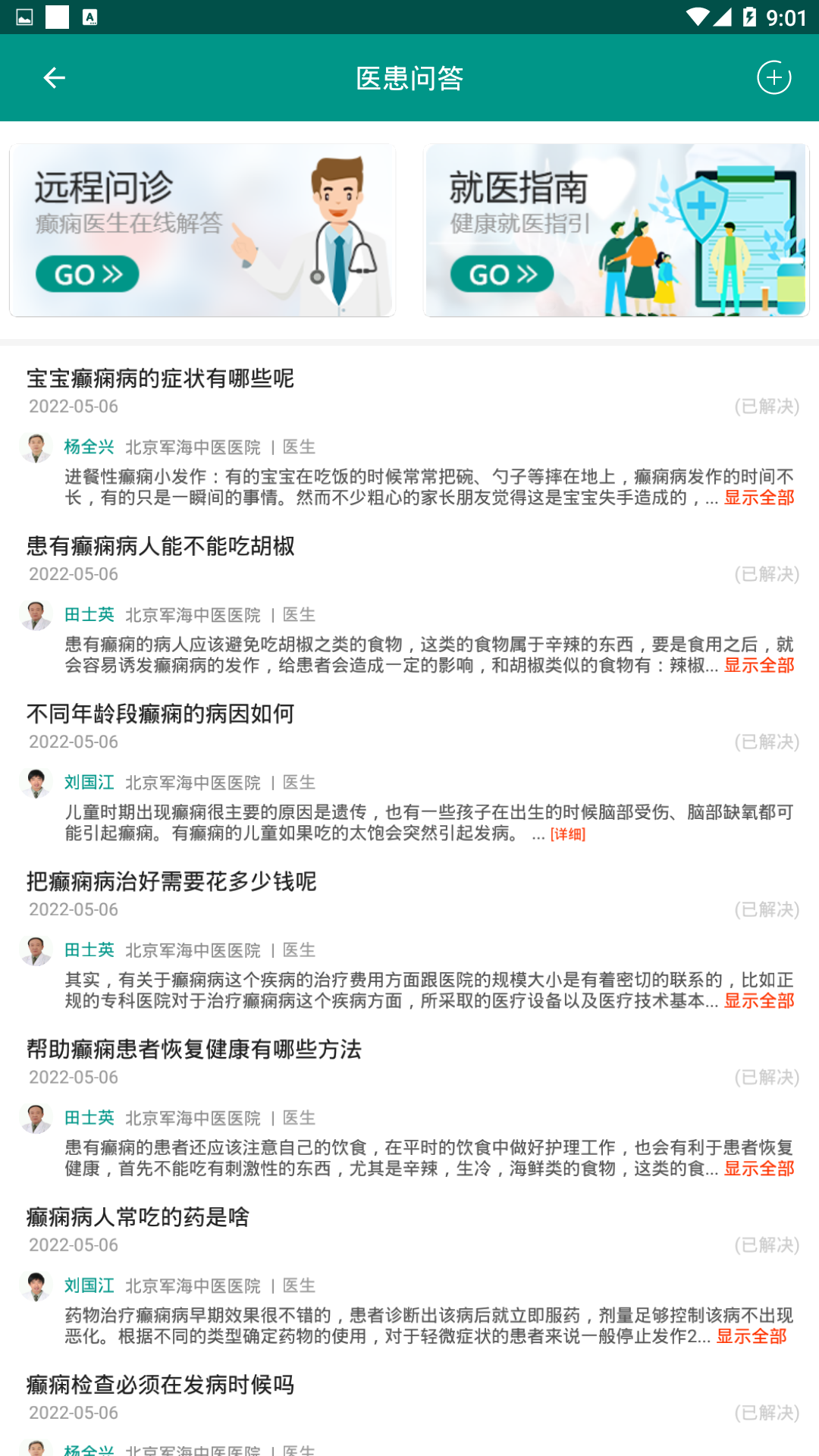Image resolution: width=819 pixels, height=1456 pixels.
Task: Expand the full answer about 治疗费用
Action: point(759,1000)
